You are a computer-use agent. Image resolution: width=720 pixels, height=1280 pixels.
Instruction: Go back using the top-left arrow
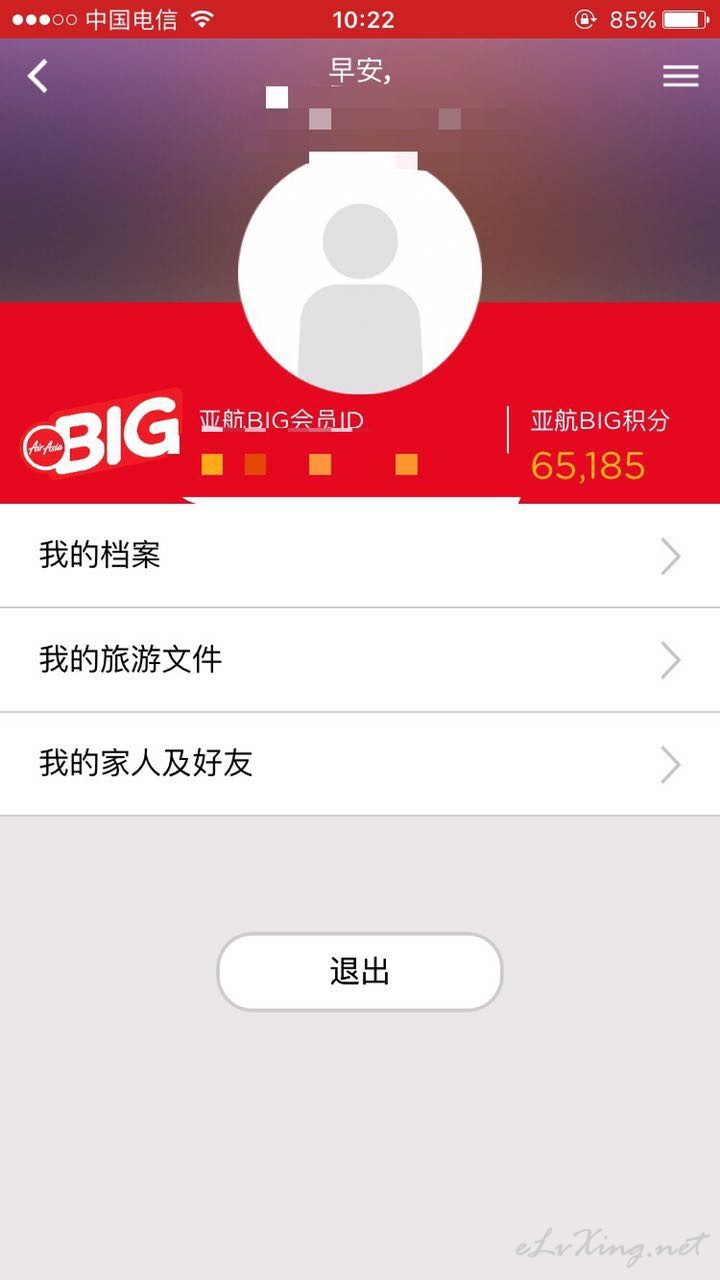pyautogui.click(x=38, y=76)
